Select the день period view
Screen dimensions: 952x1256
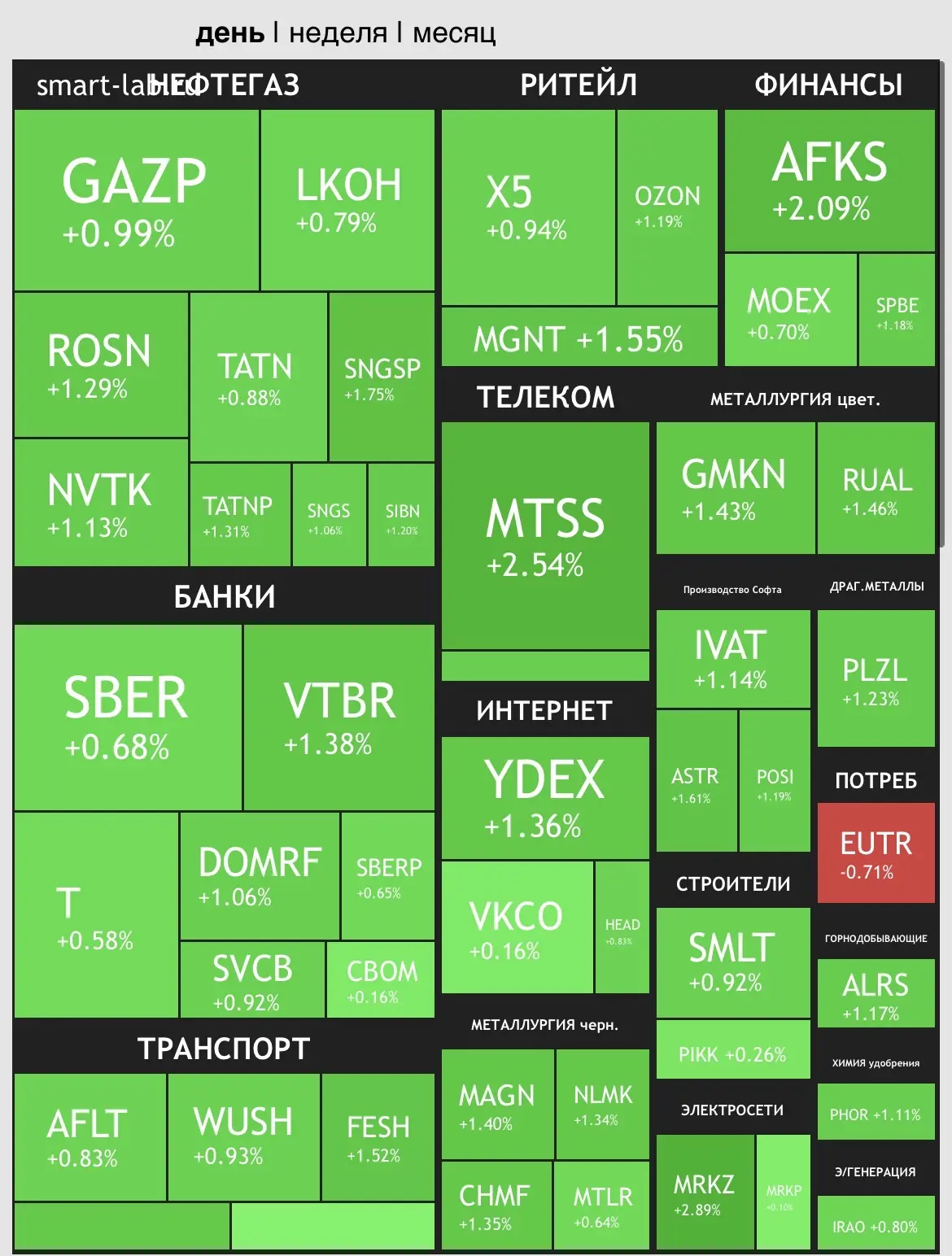click(x=229, y=33)
